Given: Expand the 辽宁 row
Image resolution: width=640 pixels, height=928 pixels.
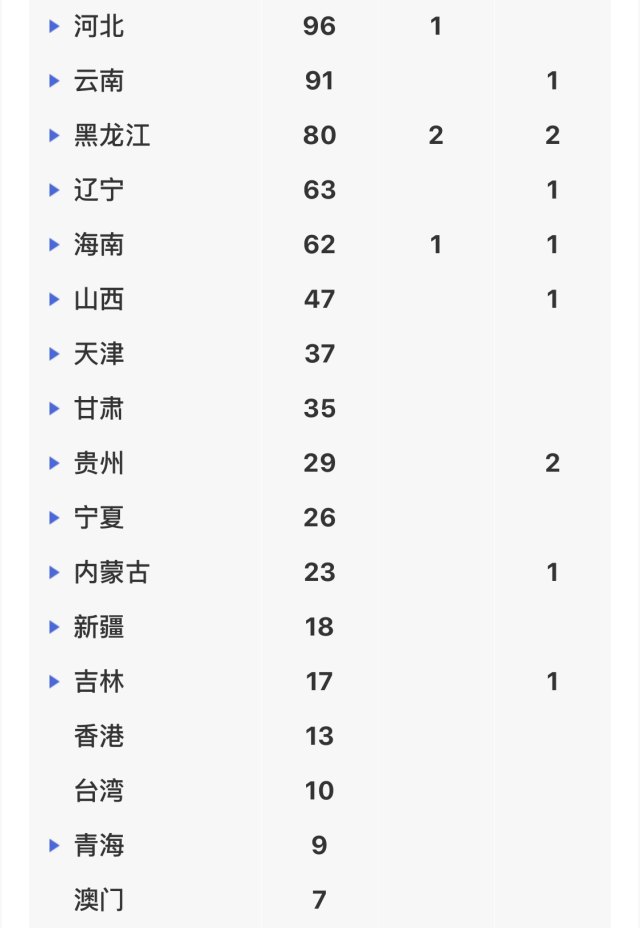Looking at the screenshot, I should [55, 190].
